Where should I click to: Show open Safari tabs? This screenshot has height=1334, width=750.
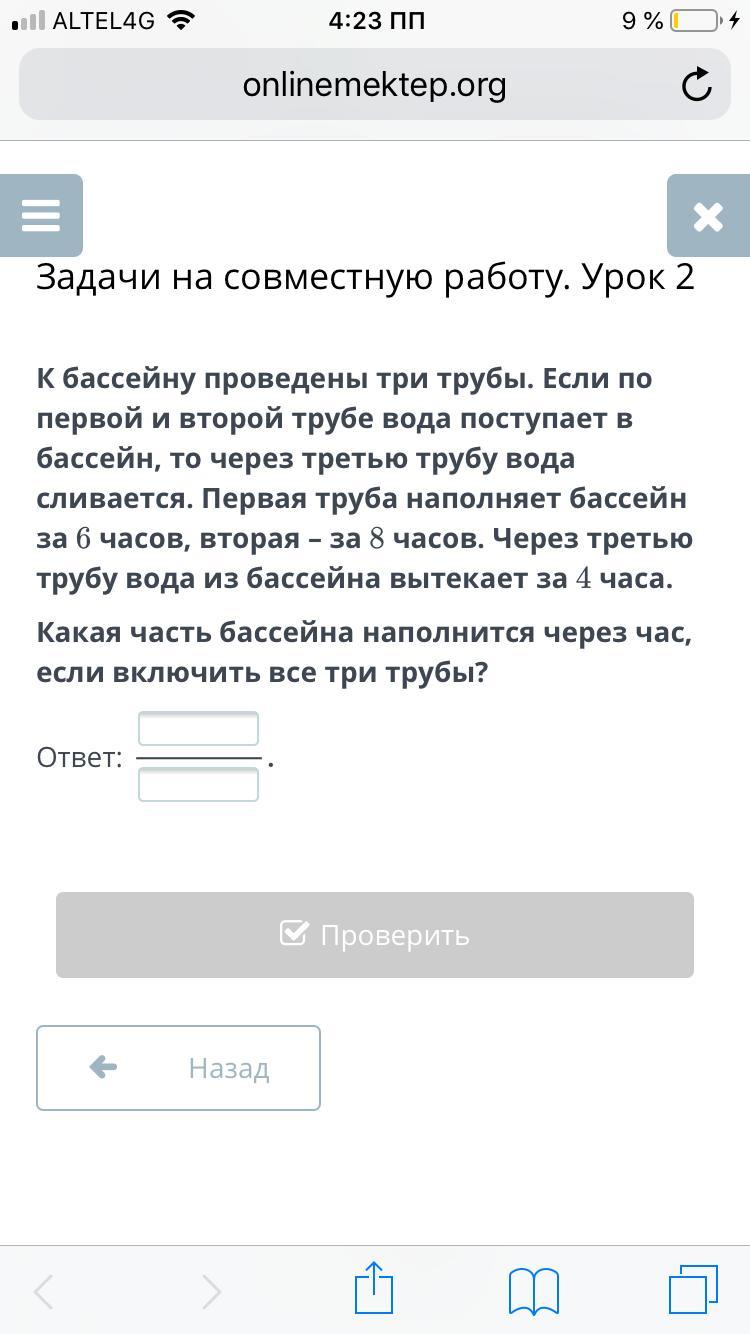pyautogui.click(x=693, y=1290)
